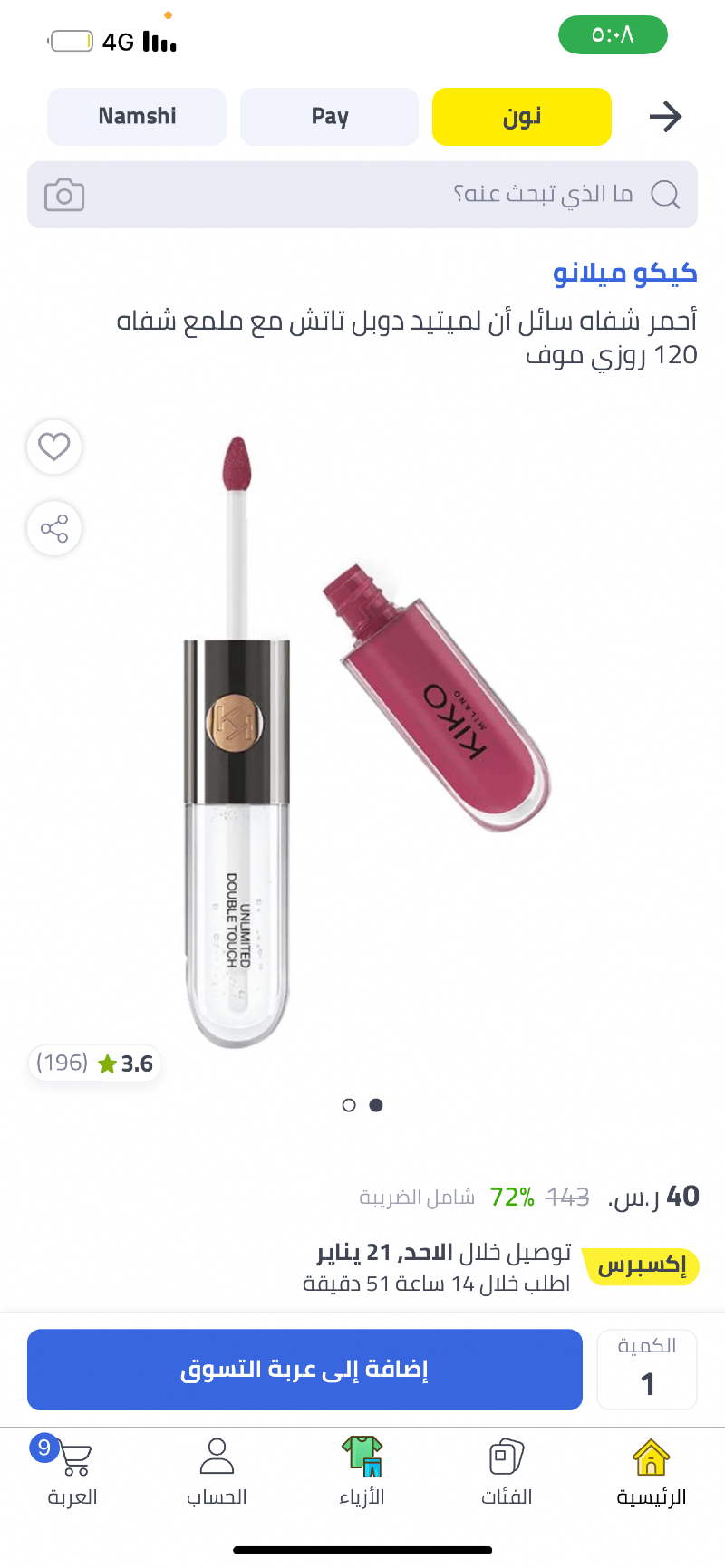Open the الفئات categories tab
The image size is (725, 1568).
click(x=507, y=1472)
